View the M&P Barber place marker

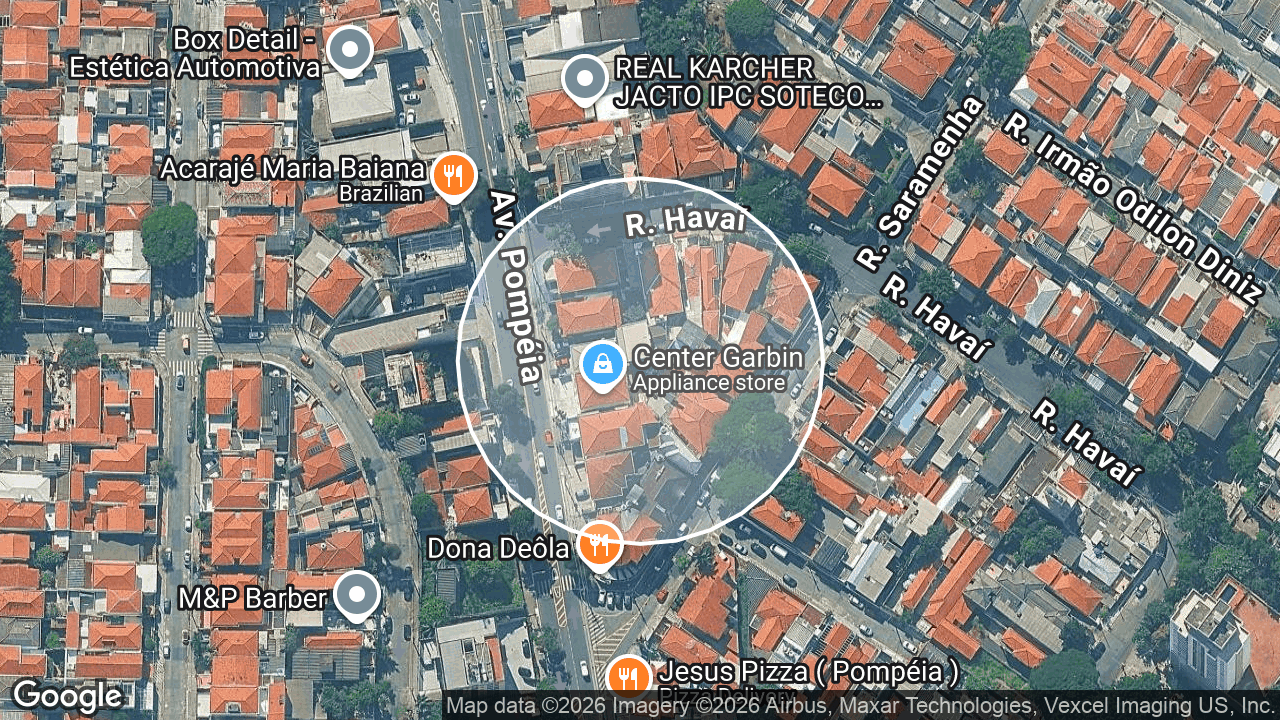click(x=357, y=596)
